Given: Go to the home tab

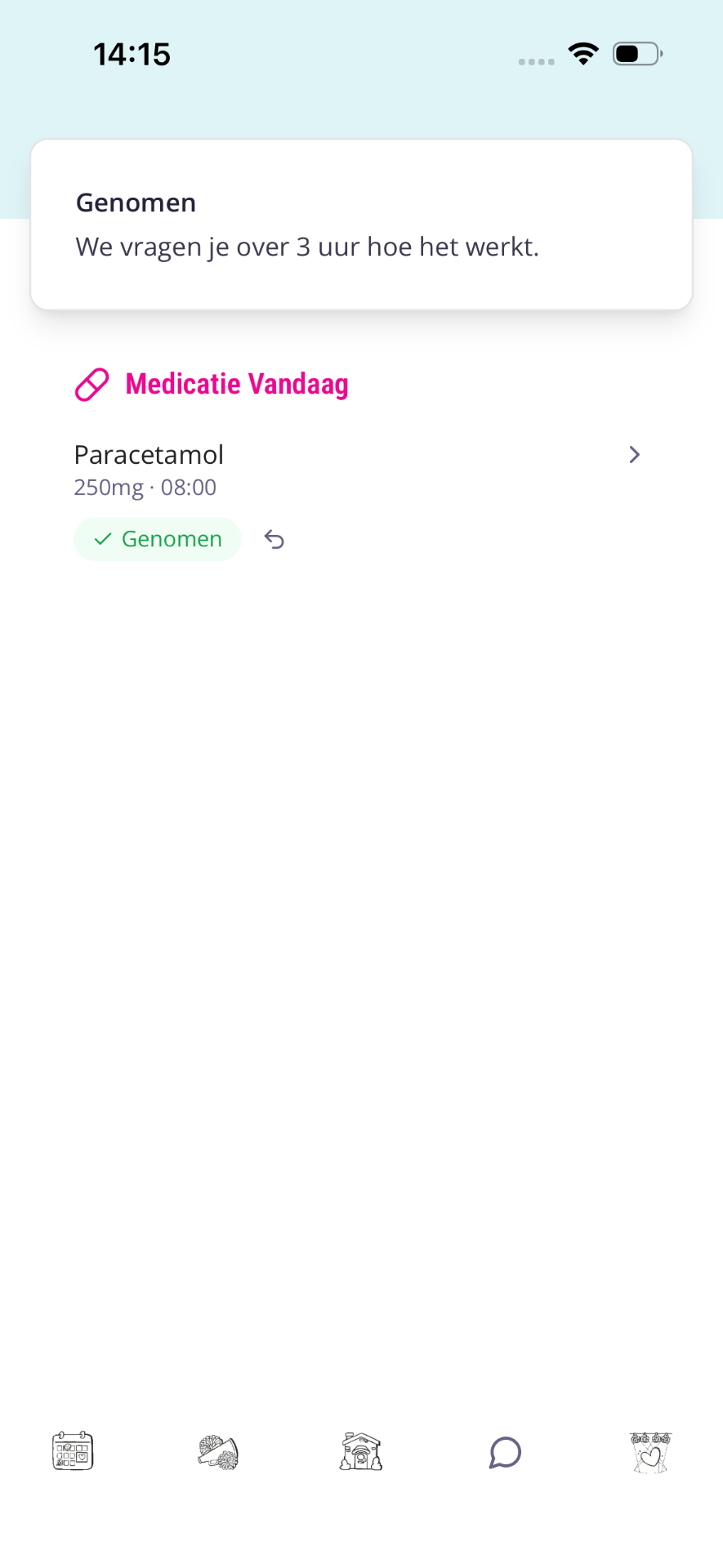Looking at the screenshot, I should (361, 1452).
